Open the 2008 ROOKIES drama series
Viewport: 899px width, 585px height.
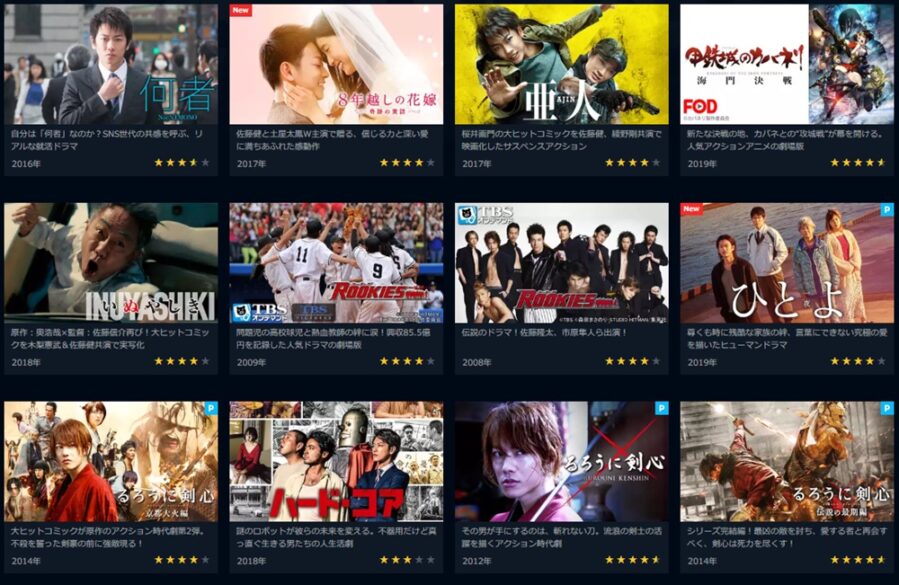[x=561, y=263]
